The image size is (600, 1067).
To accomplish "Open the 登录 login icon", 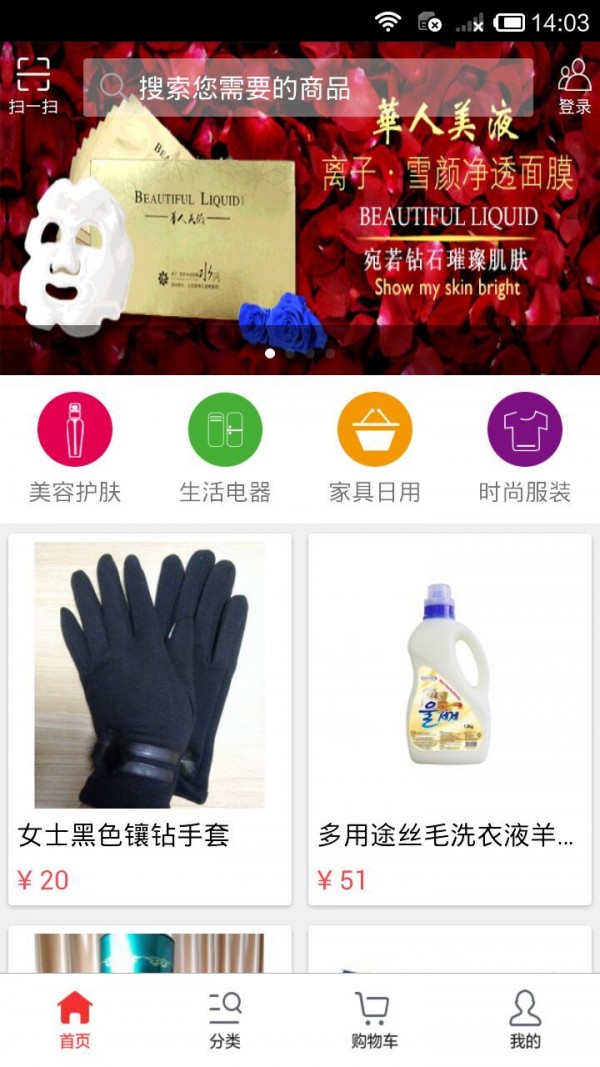I will (x=575, y=86).
